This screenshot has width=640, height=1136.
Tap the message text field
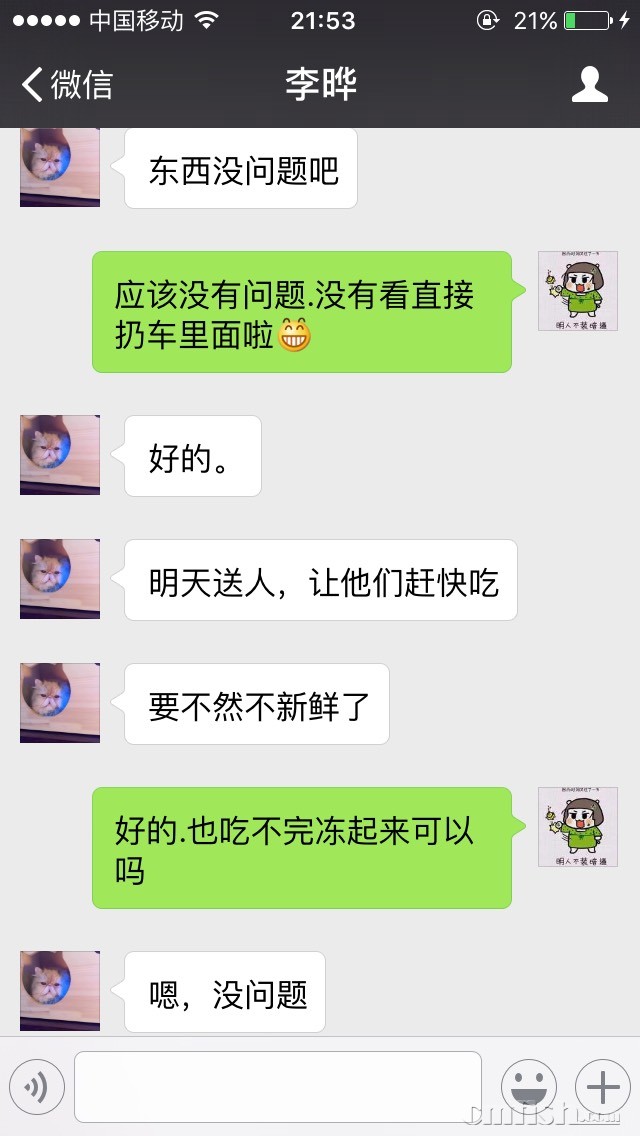click(277, 1087)
